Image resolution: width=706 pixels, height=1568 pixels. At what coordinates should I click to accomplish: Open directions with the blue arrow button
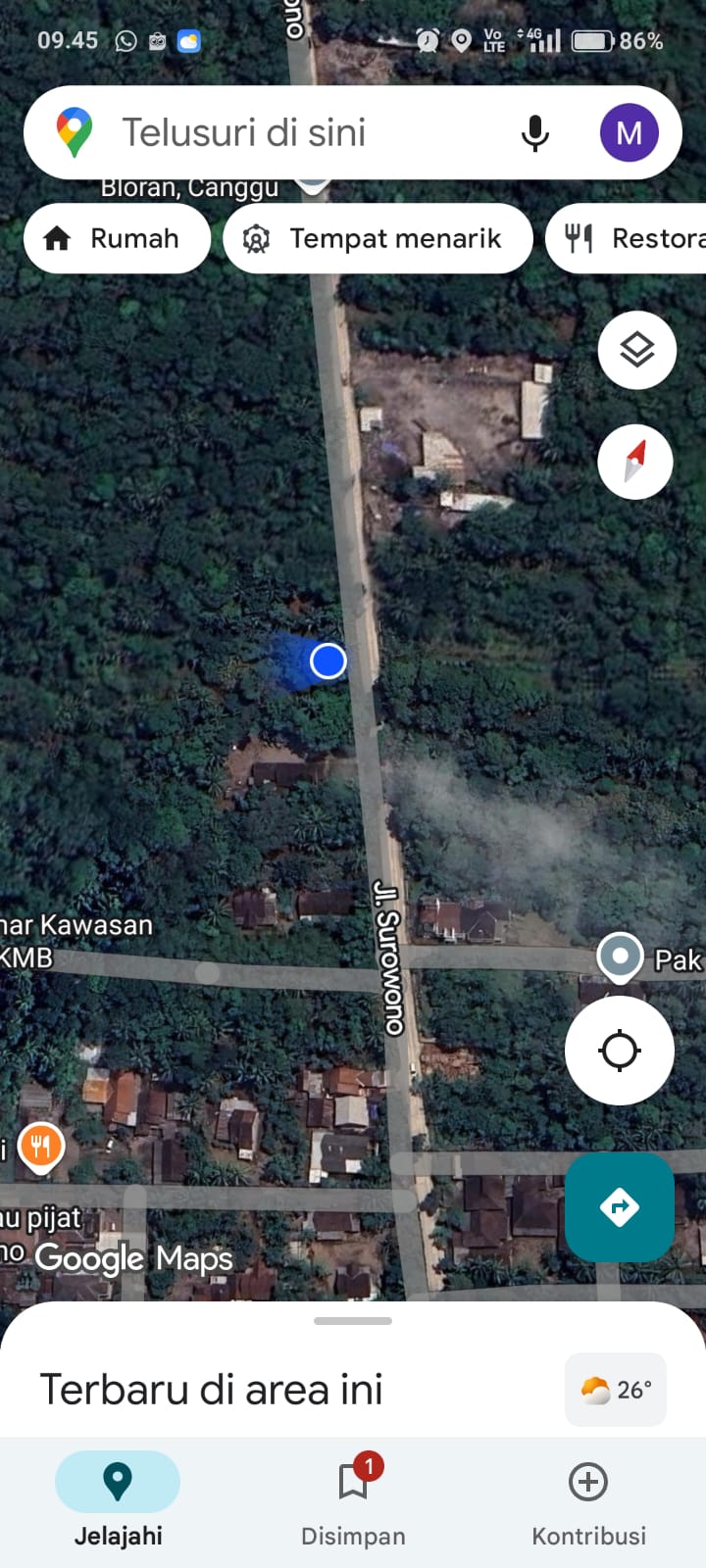coord(619,1206)
